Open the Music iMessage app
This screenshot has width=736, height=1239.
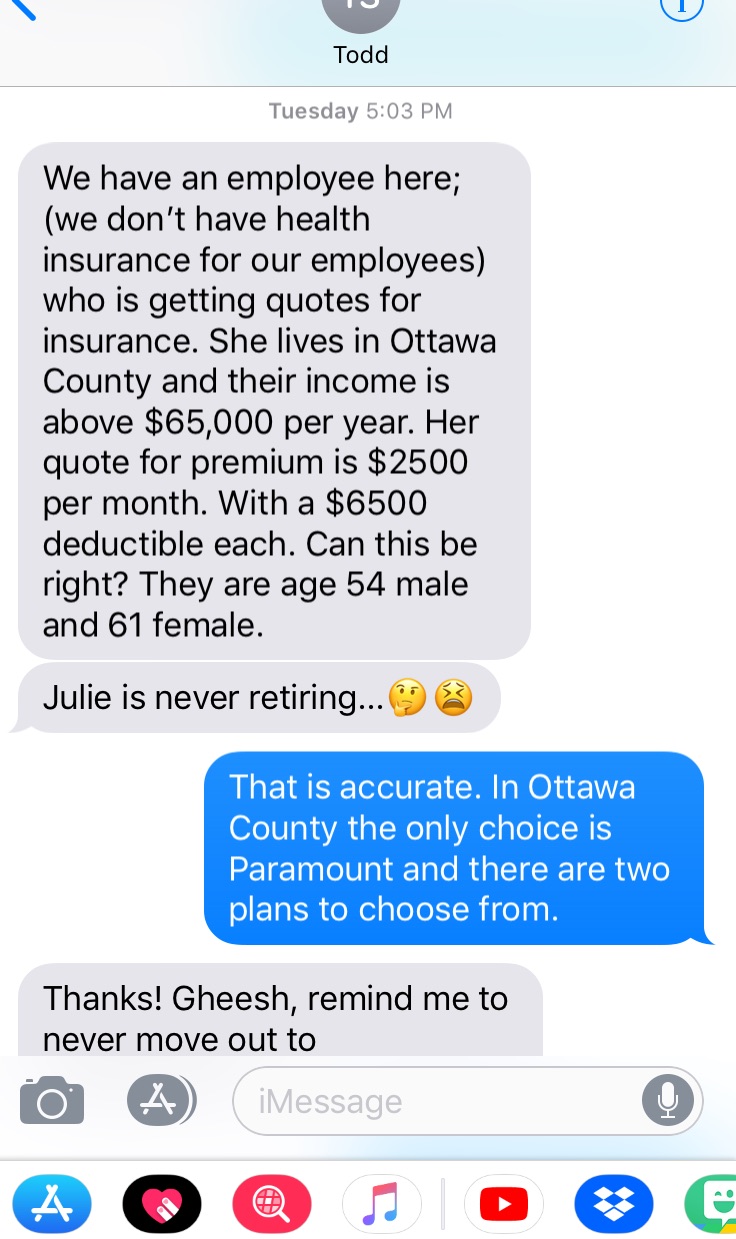[381, 1204]
